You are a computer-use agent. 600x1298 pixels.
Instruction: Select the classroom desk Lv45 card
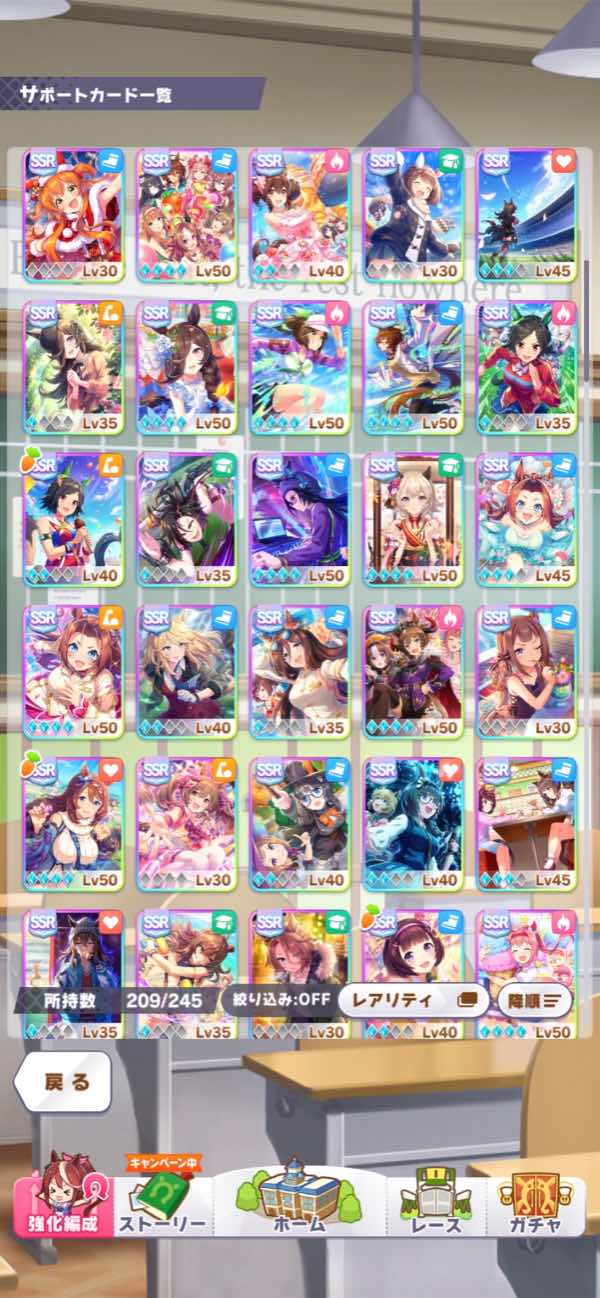[x=527, y=824]
